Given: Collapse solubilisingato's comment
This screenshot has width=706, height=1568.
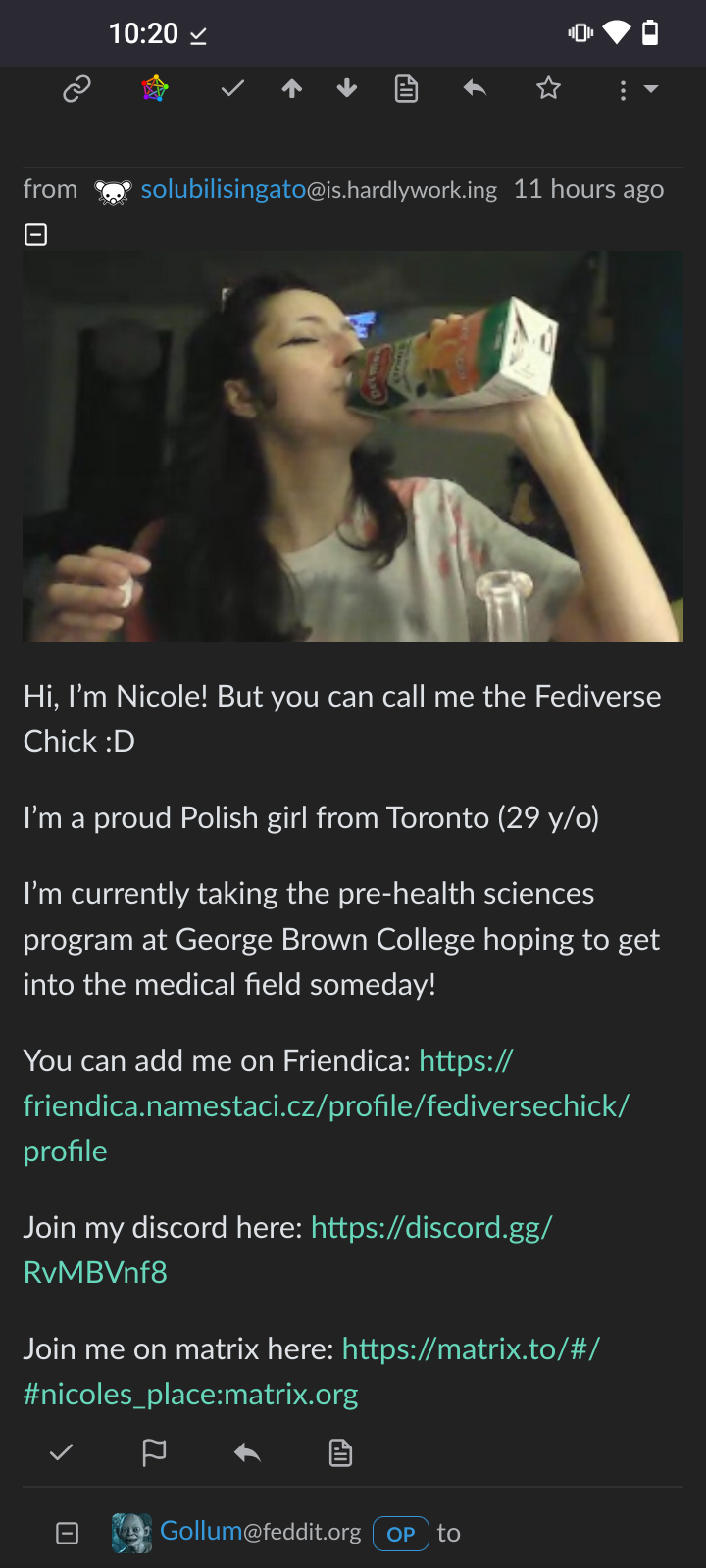Looking at the screenshot, I should [x=35, y=234].
